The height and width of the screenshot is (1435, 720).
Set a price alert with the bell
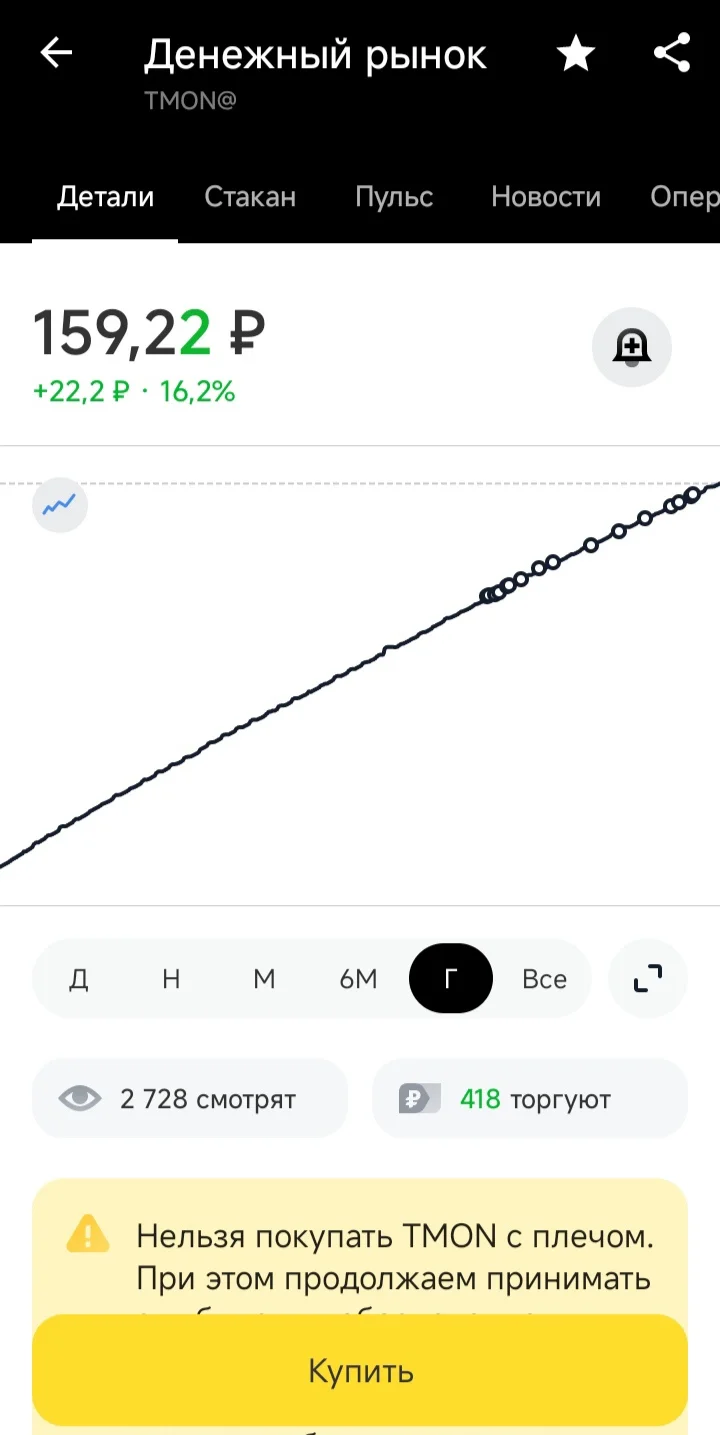pos(632,348)
